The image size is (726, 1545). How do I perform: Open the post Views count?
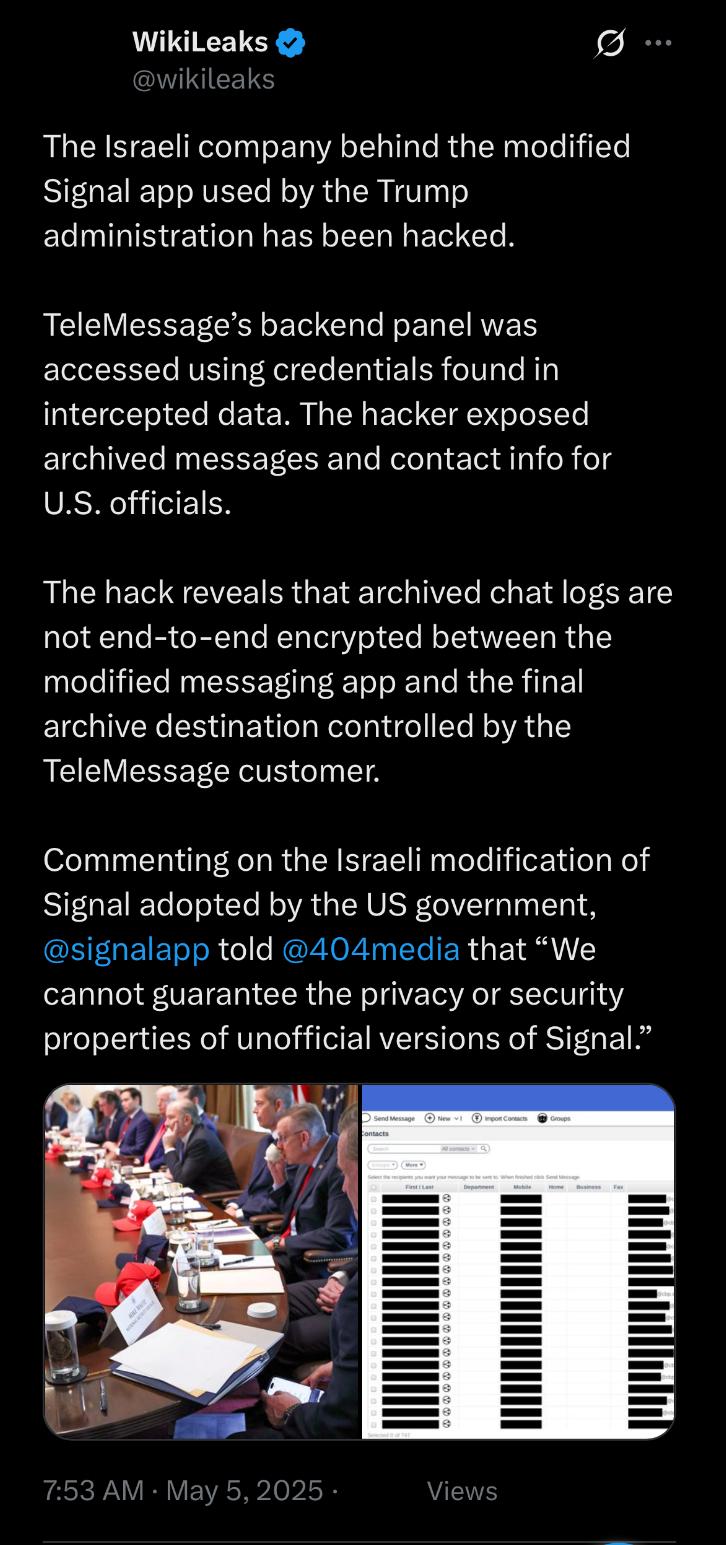462,1490
